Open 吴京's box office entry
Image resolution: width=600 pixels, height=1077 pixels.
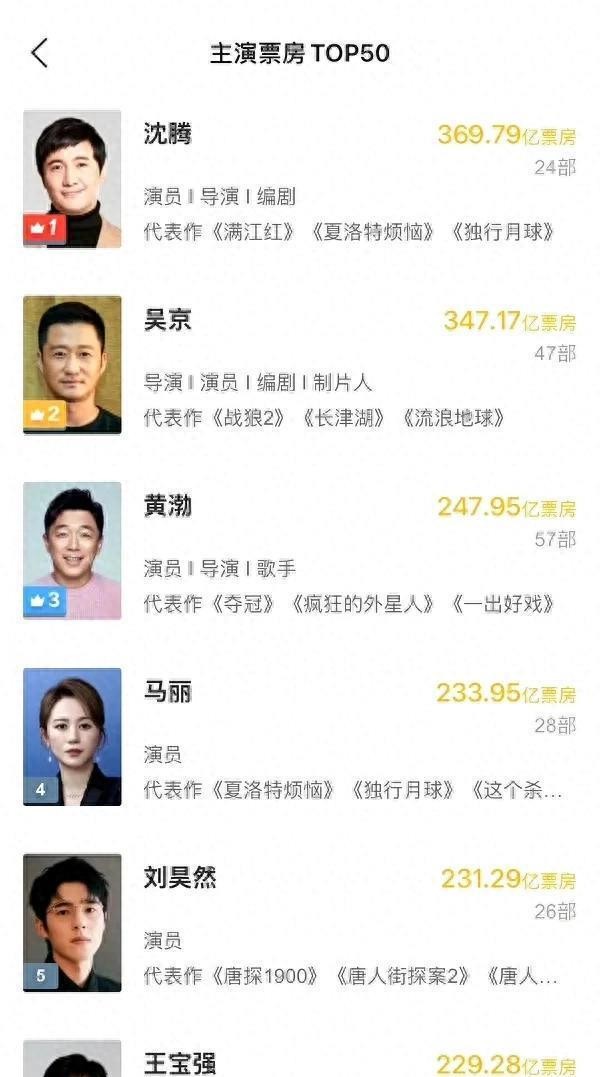(x=300, y=365)
